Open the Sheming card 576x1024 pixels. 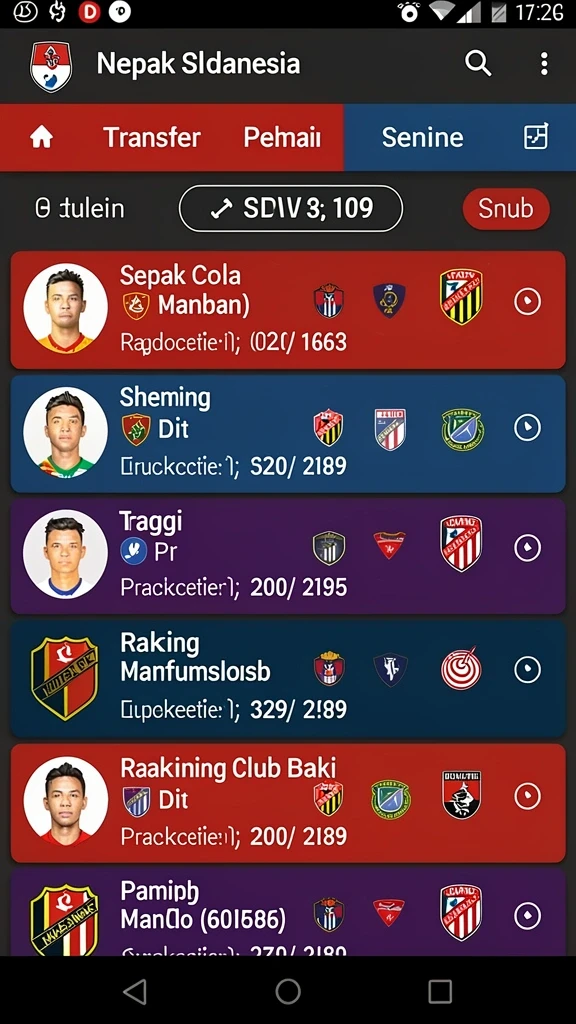click(x=288, y=434)
